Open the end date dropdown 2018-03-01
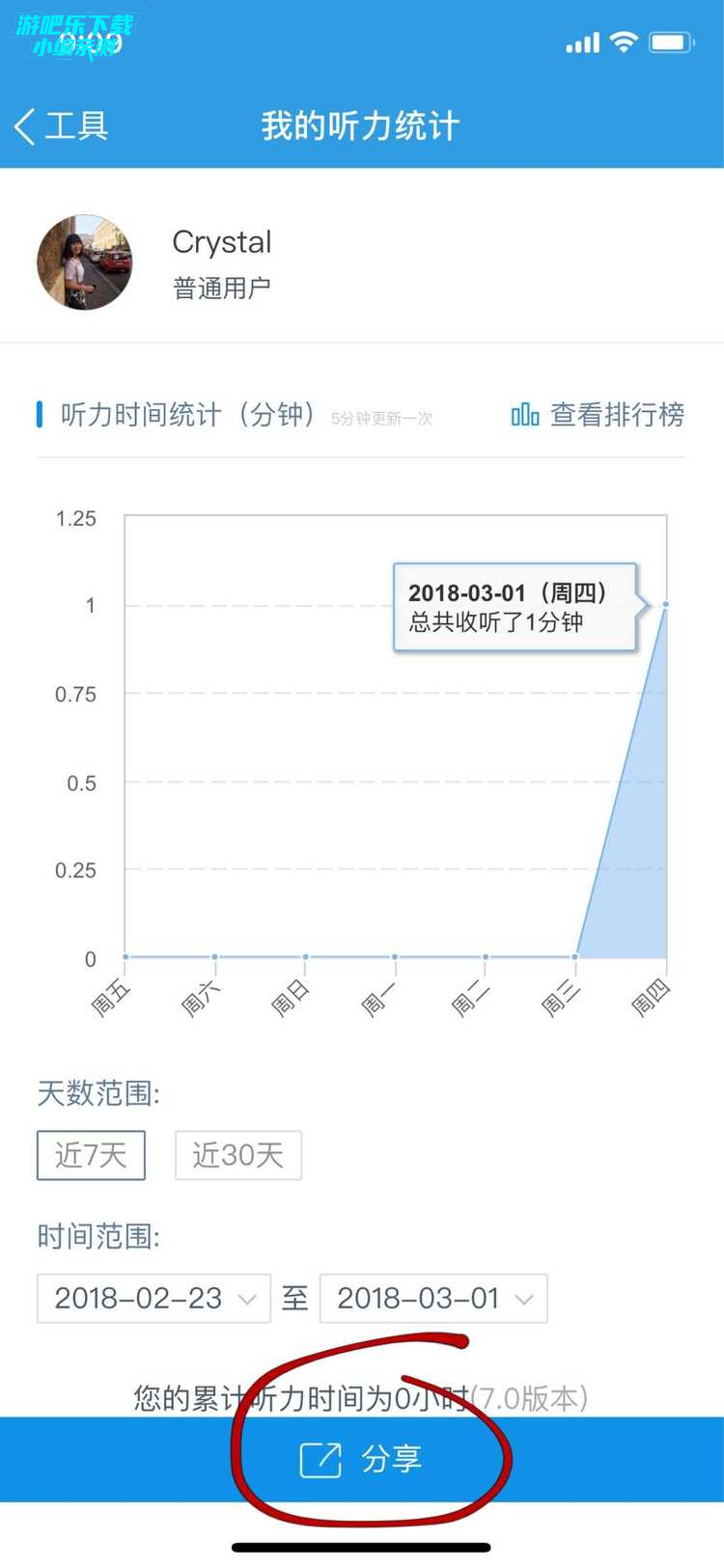The height and width of the screenshot is (1568, 724). pyautogui.click(x=433, y=1299)
